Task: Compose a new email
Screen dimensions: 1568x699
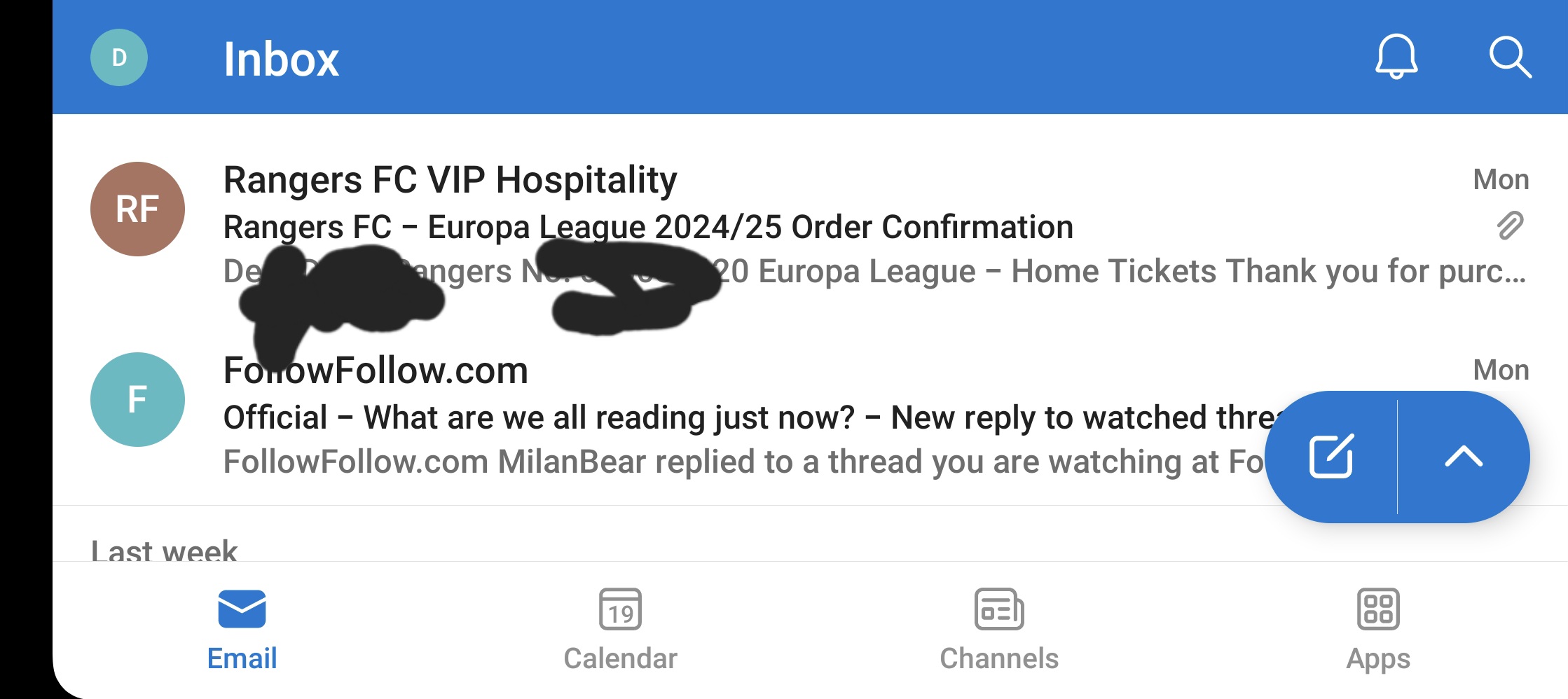Action: click(x=1331, y=457)
